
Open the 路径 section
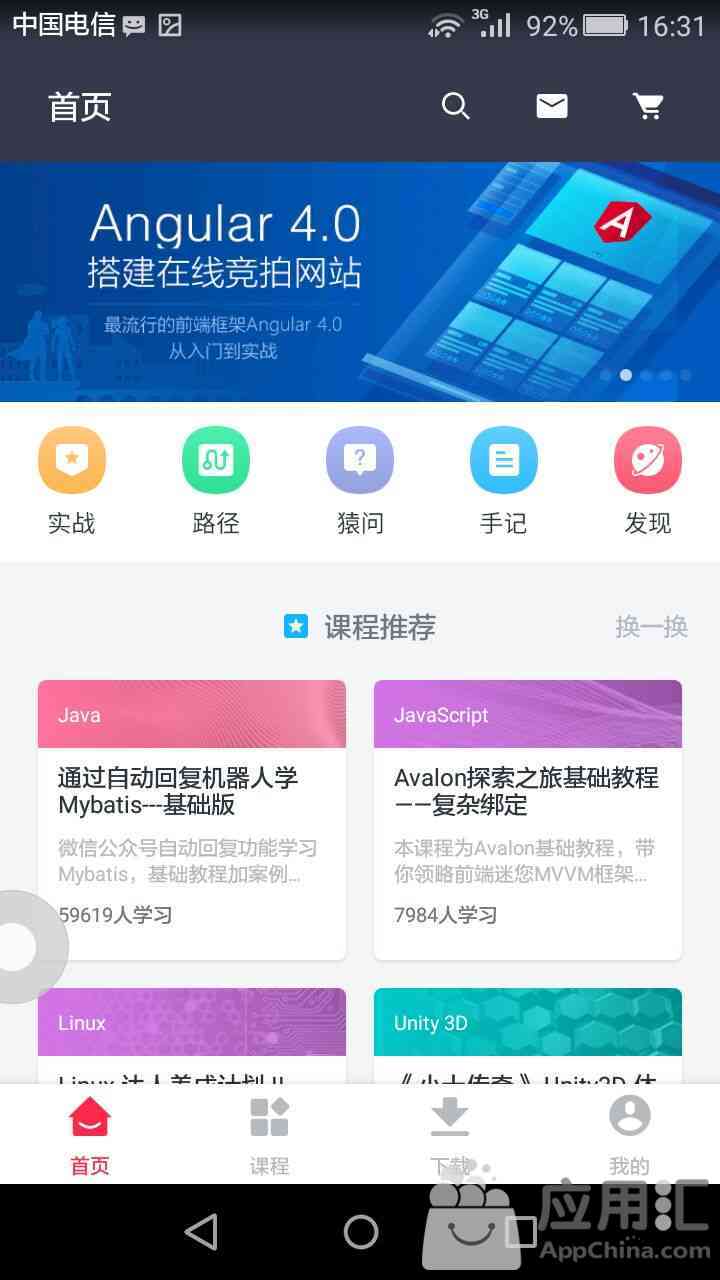[x=216, y=480]
